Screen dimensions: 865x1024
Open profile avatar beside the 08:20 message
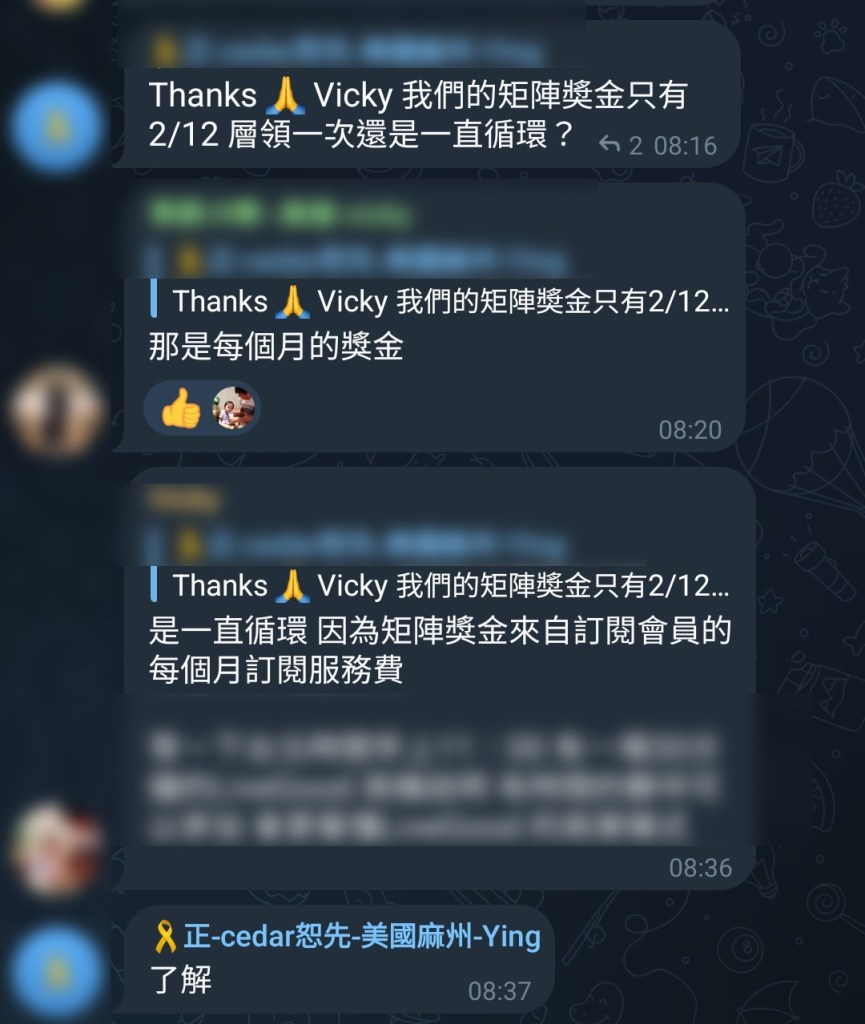click(56, 410)
